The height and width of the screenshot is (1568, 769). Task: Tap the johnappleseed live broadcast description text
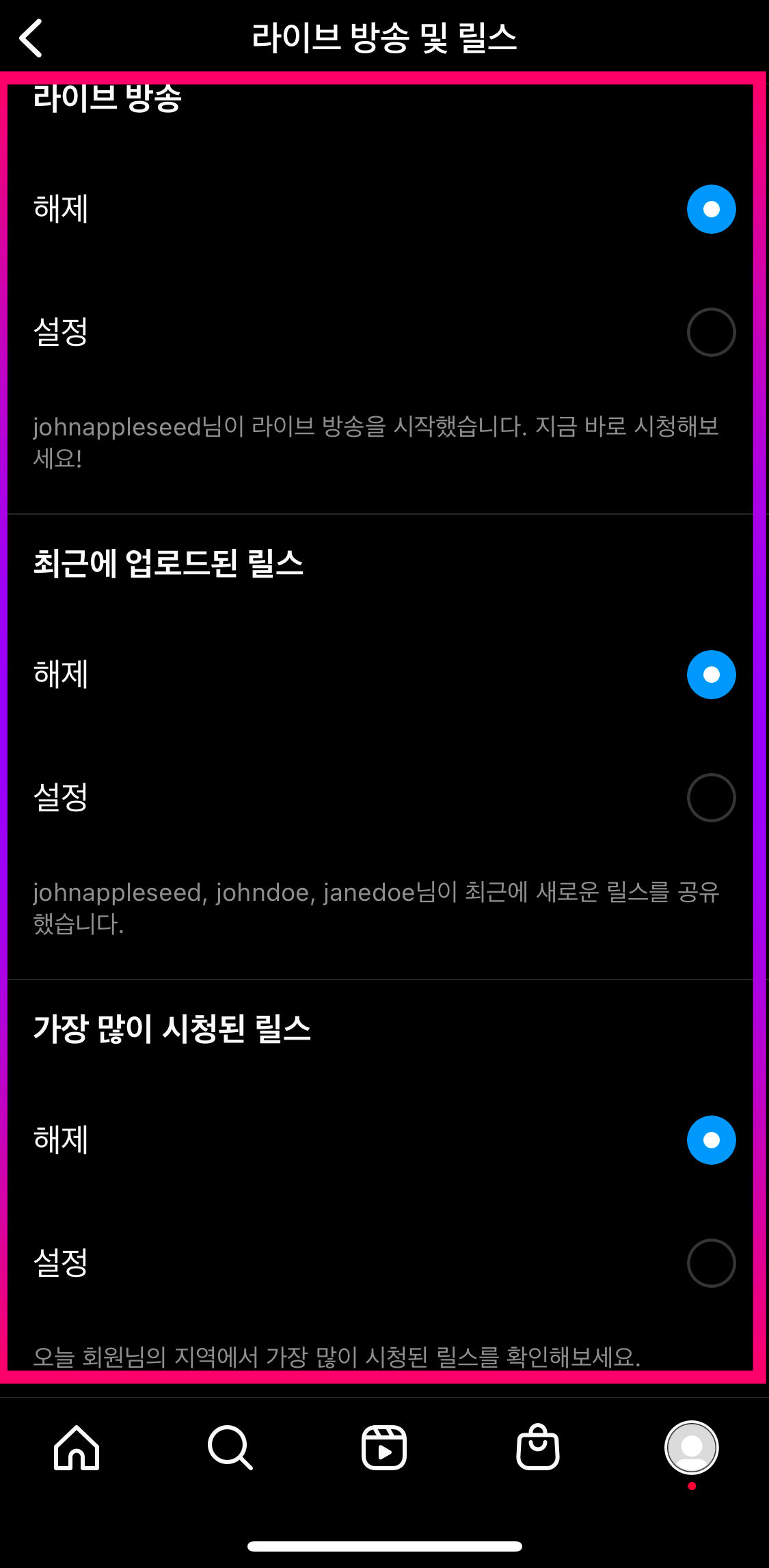[376, 441]
